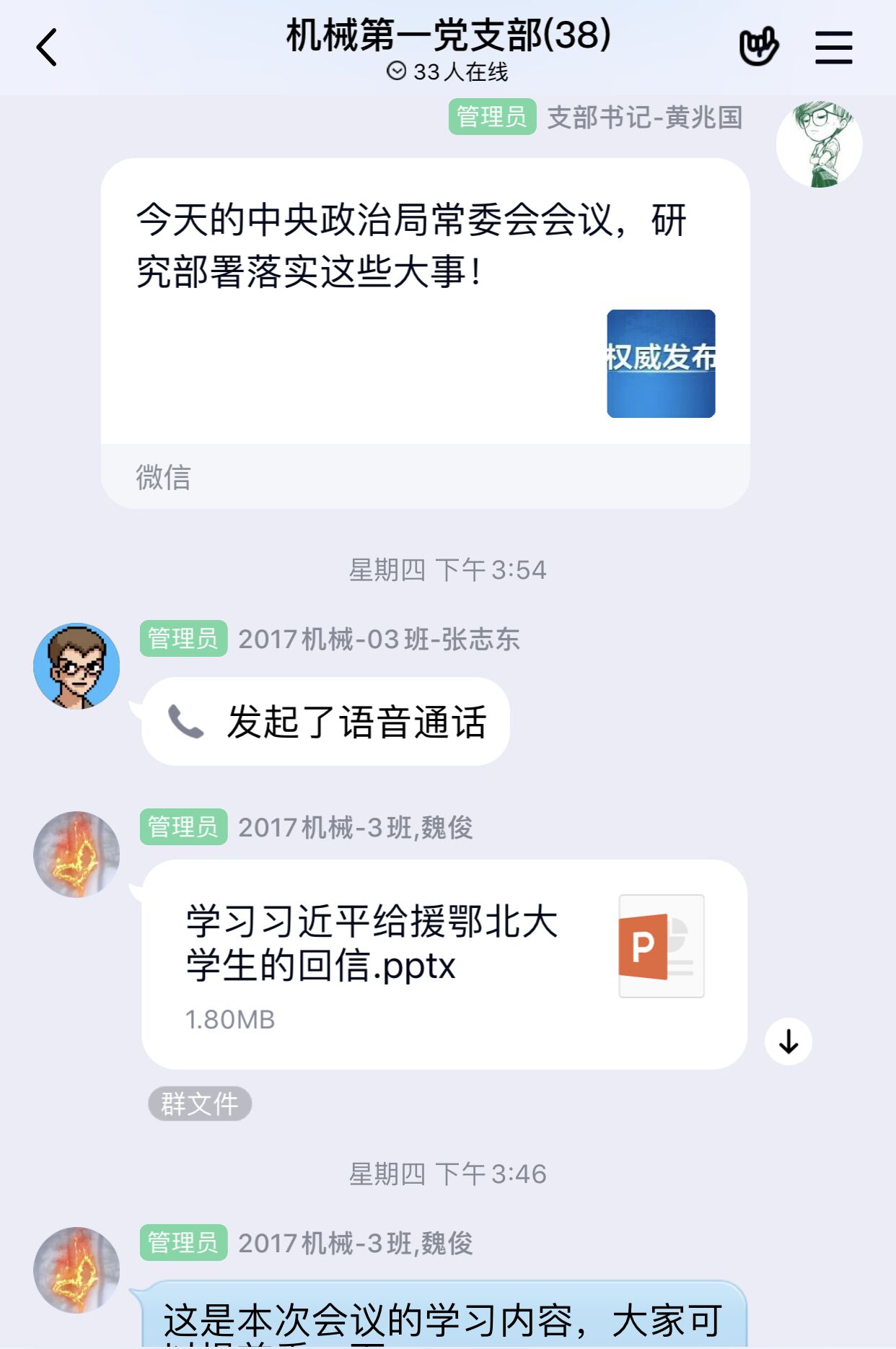Jump to latest messages with down arrow
This screenshot has height=1349, width=896.
coord(789,1042)
